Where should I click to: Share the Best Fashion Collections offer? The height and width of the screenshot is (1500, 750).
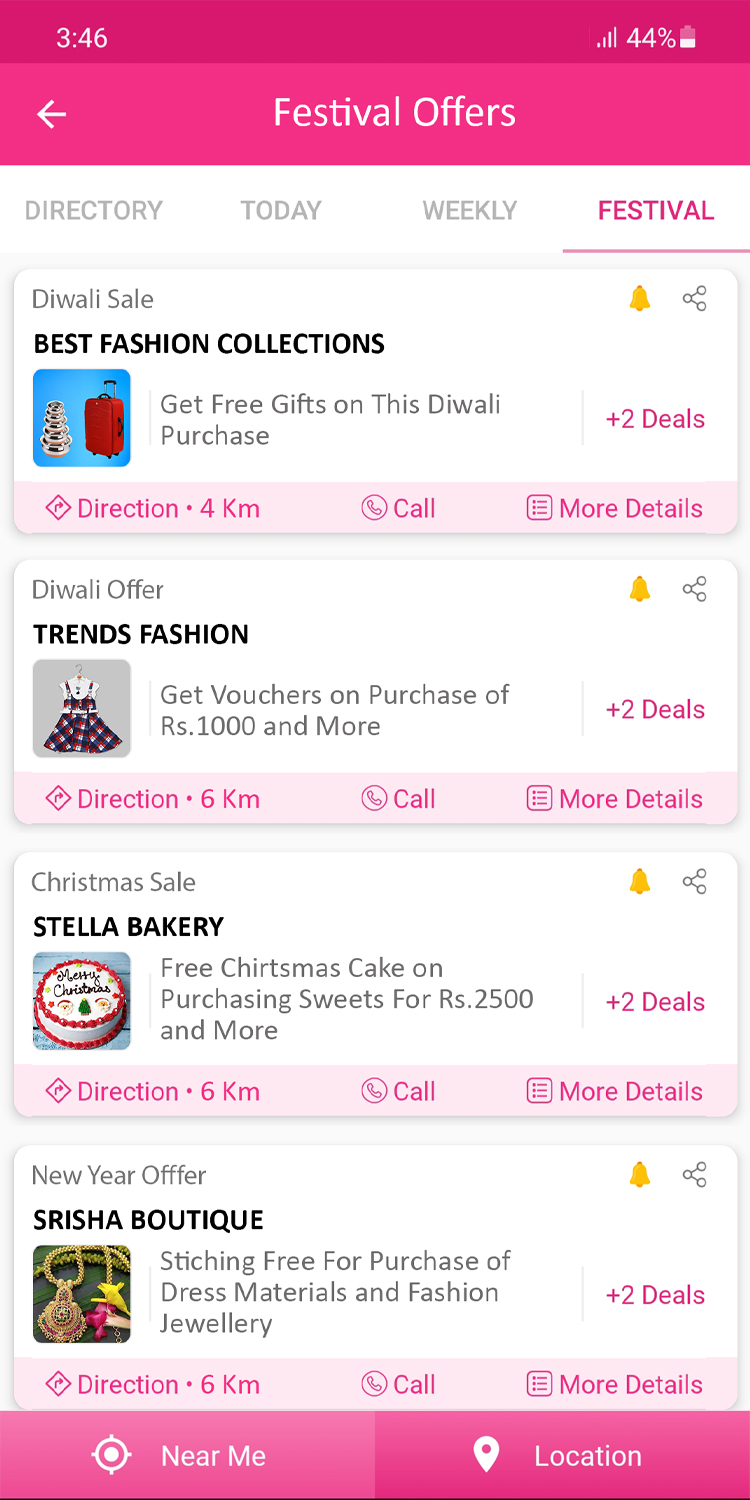pyautogui.click(x=695, y=298)
